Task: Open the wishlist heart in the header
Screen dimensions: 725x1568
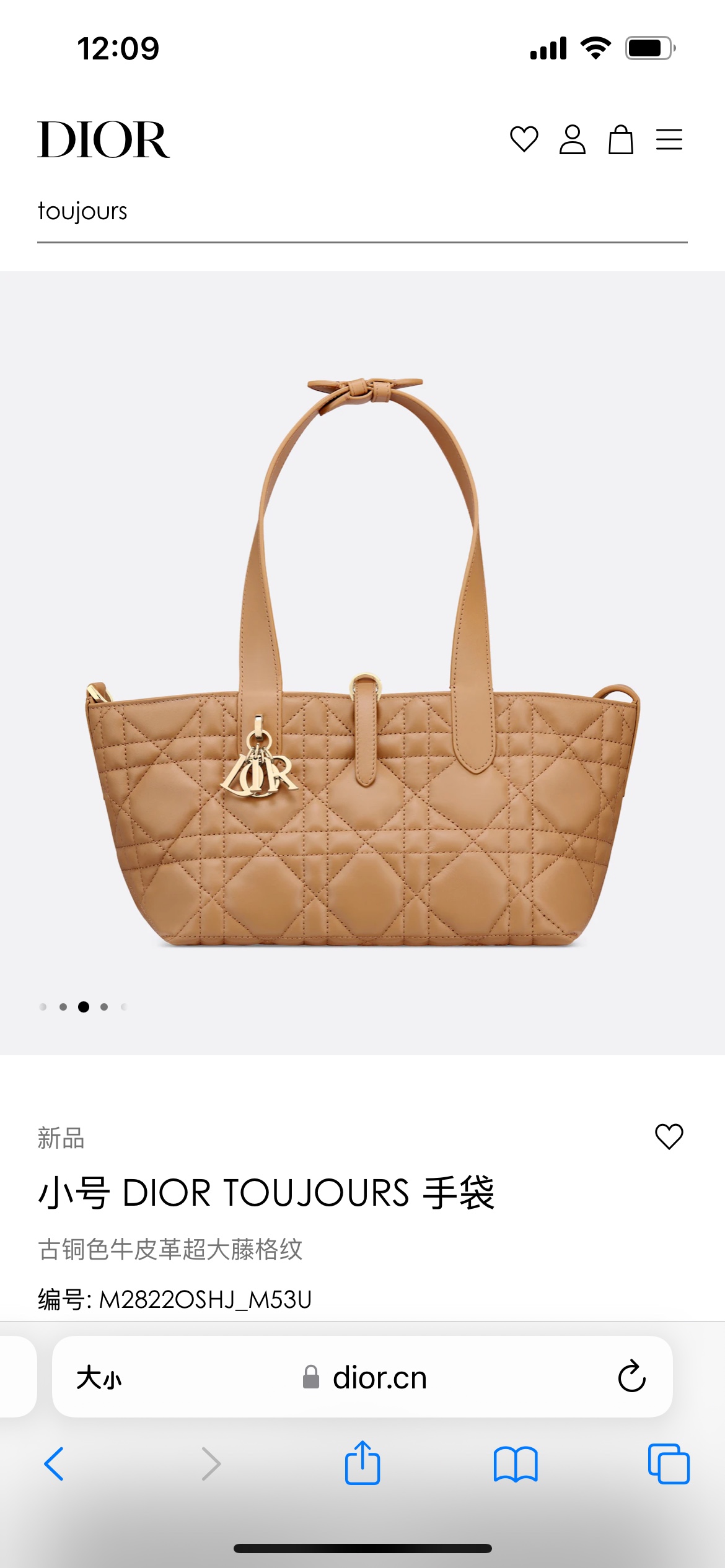Action: click(524, 139)
